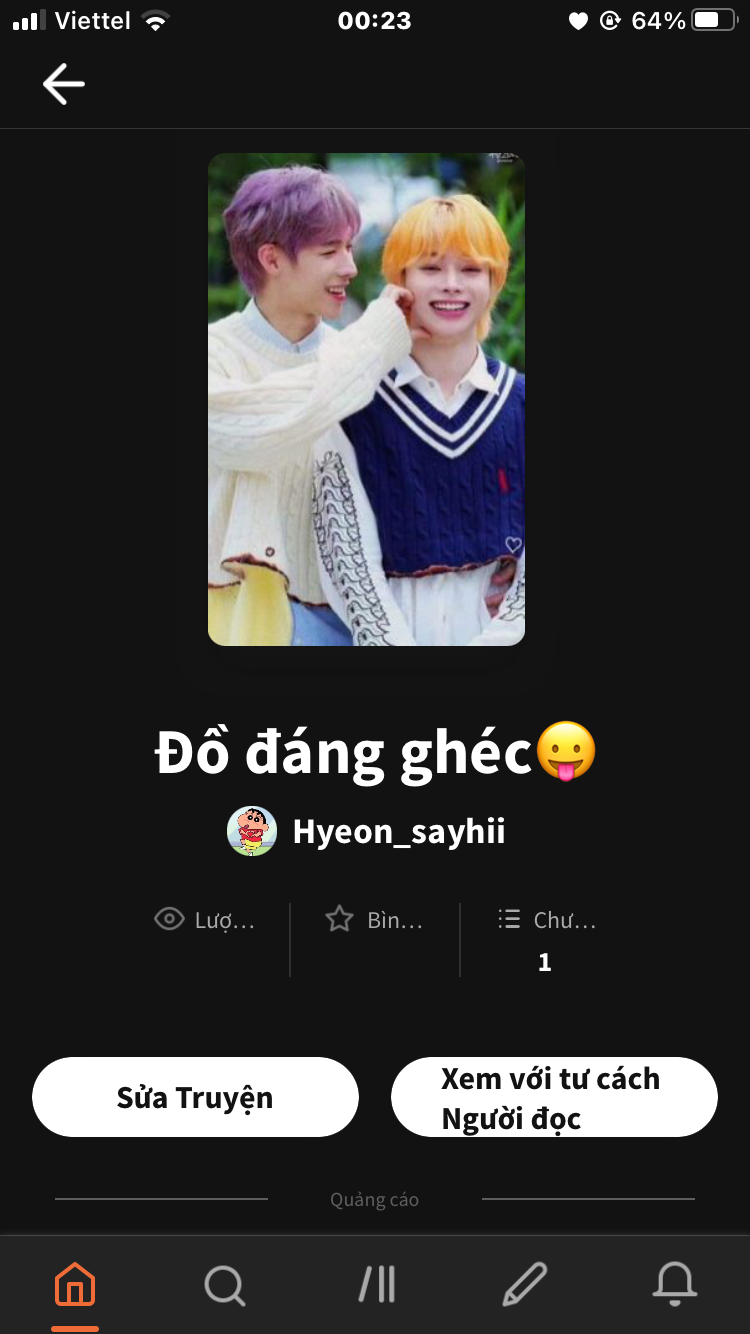Open the notifications bell tab

(x=674, y=1284)
